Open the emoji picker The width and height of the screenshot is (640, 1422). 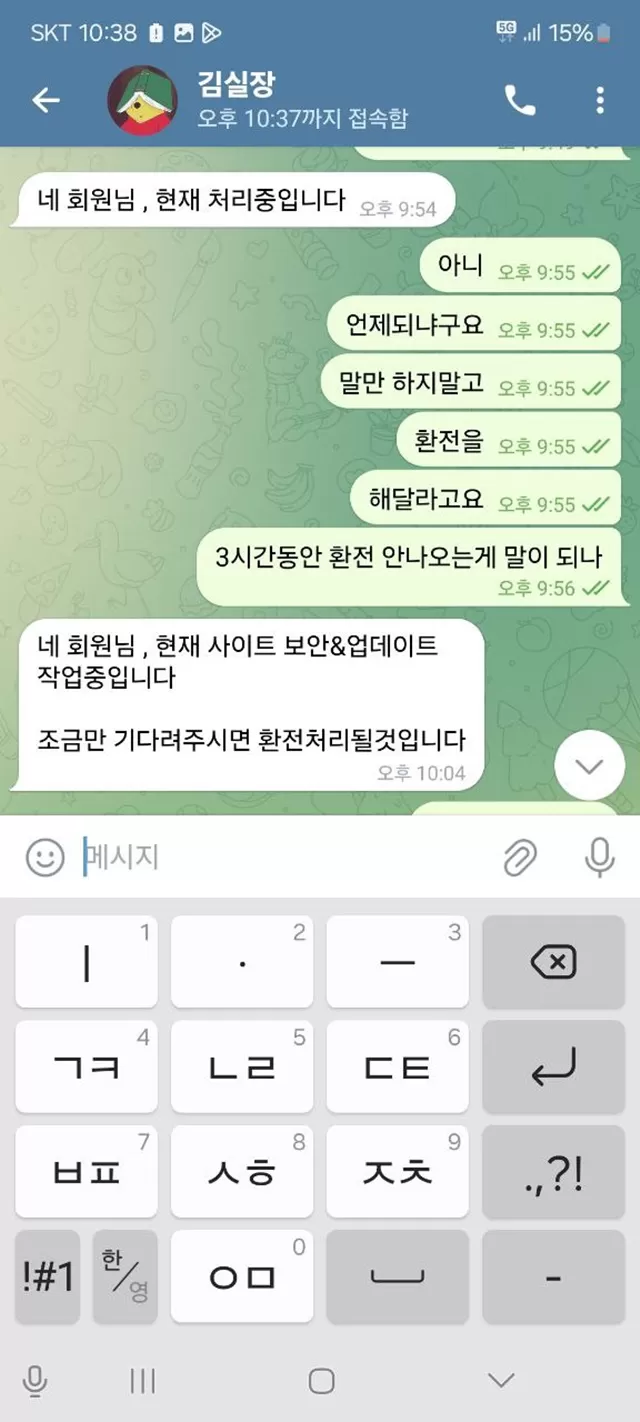[x=45, y=857]
